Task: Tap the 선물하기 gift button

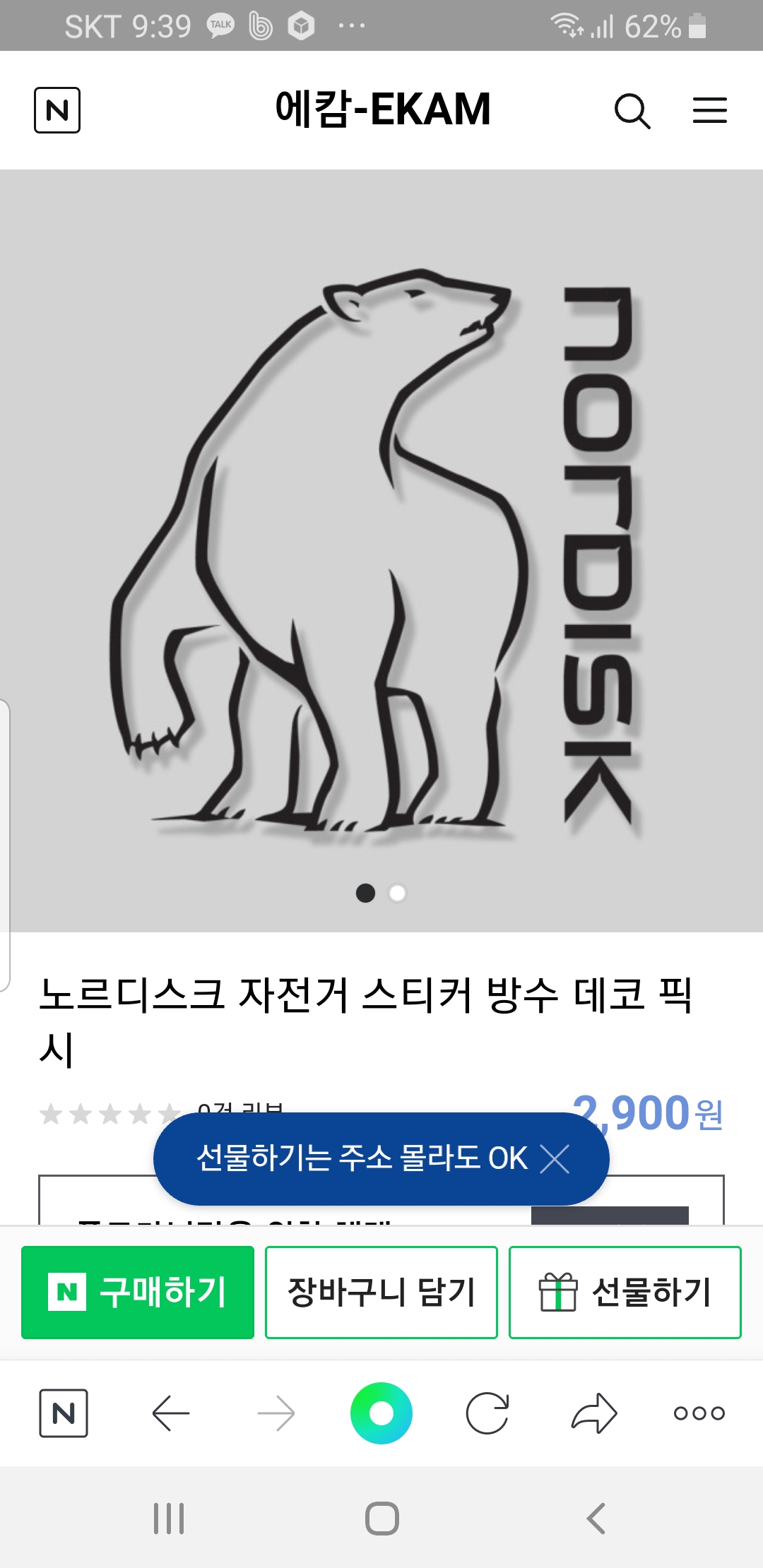Action: 625,1293
